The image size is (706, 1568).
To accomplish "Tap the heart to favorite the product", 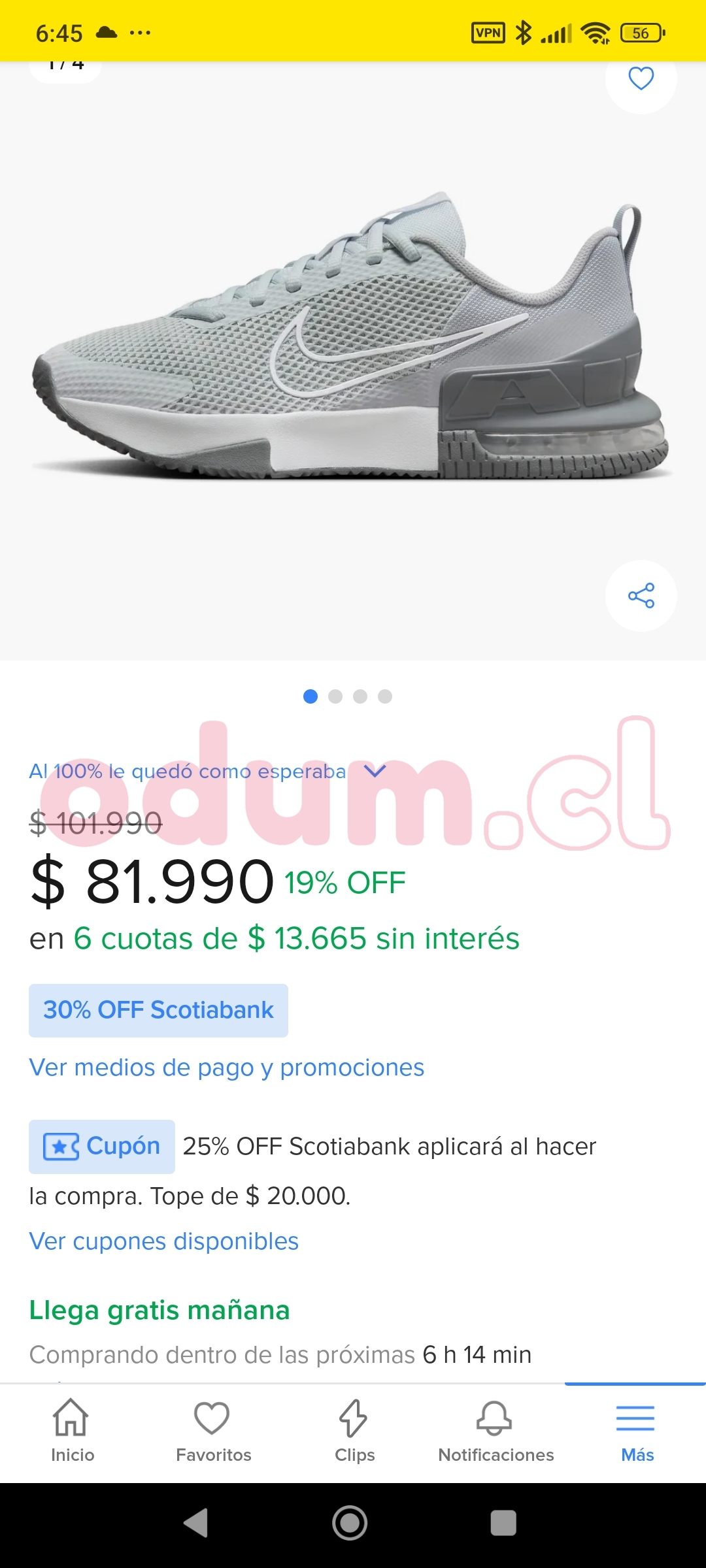I will 641,78.
